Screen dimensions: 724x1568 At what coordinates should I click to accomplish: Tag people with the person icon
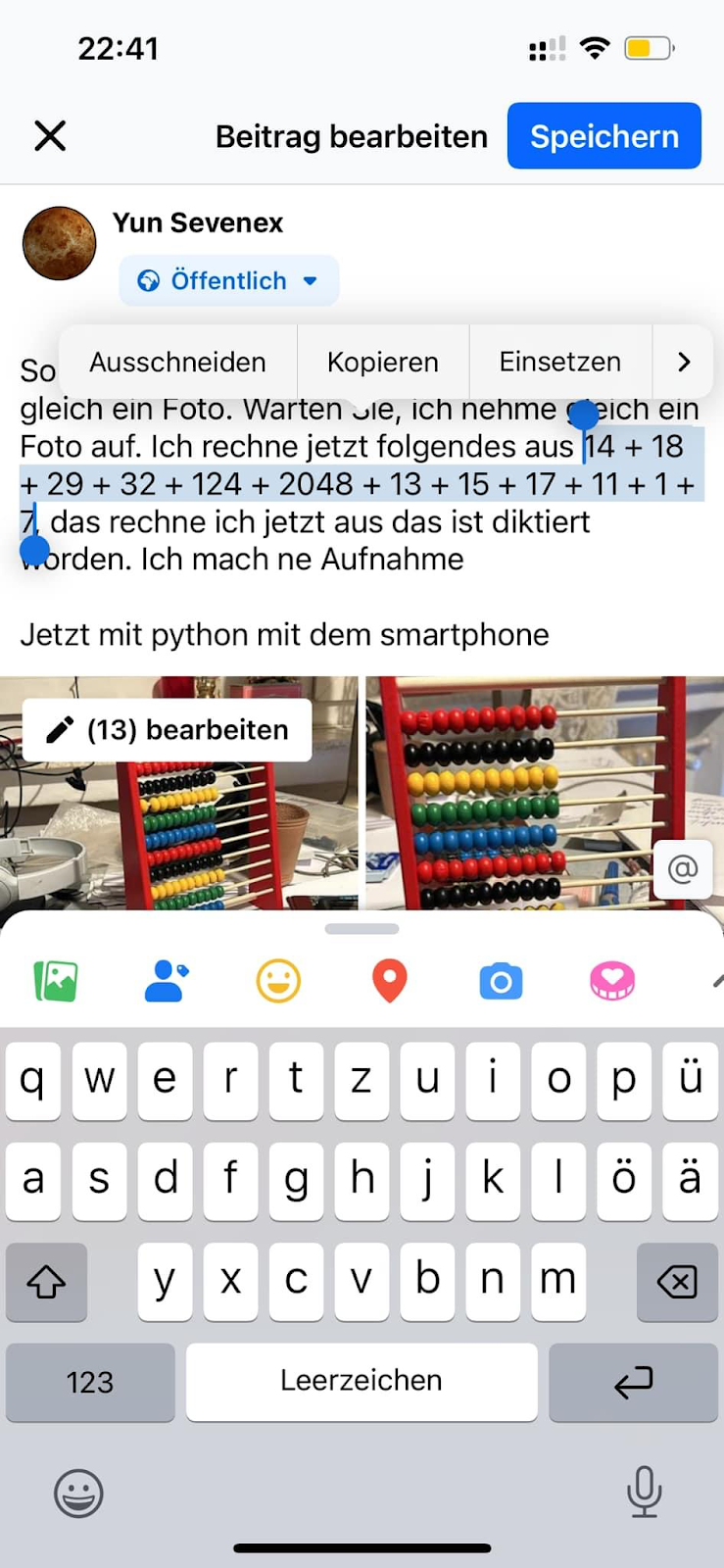[167, 981]
